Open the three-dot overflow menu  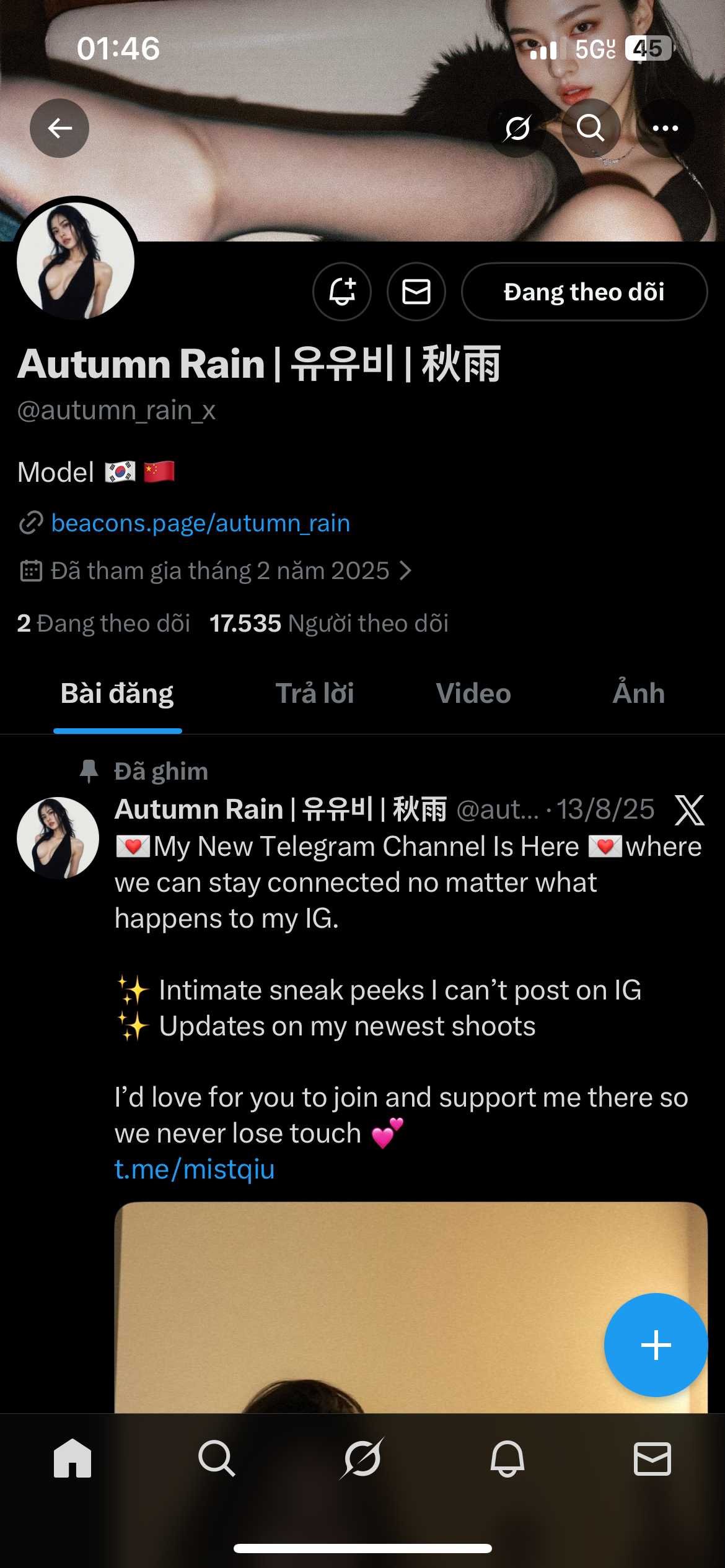point(665,128)
